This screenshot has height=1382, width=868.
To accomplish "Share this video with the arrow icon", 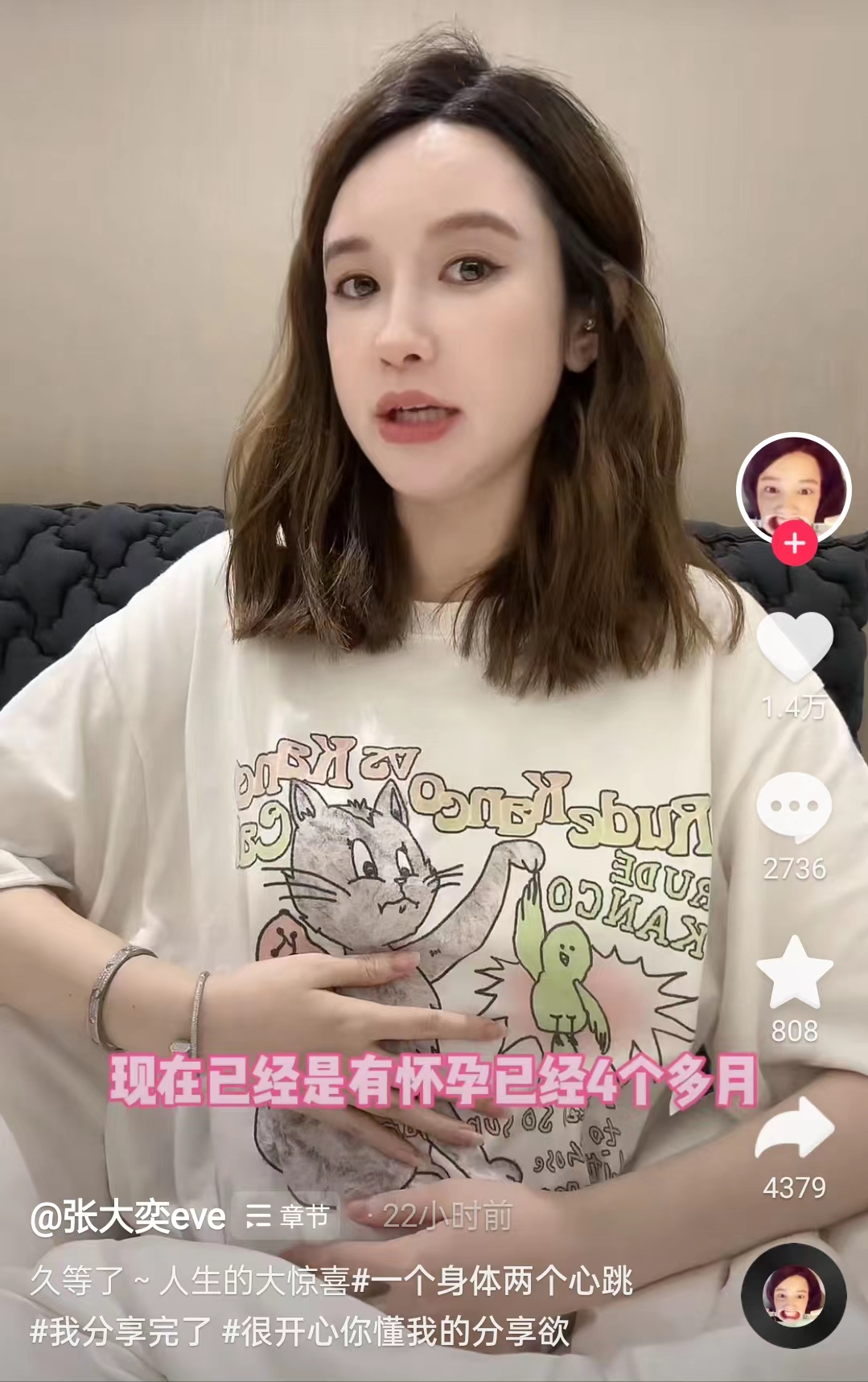I will [794, 1129].
